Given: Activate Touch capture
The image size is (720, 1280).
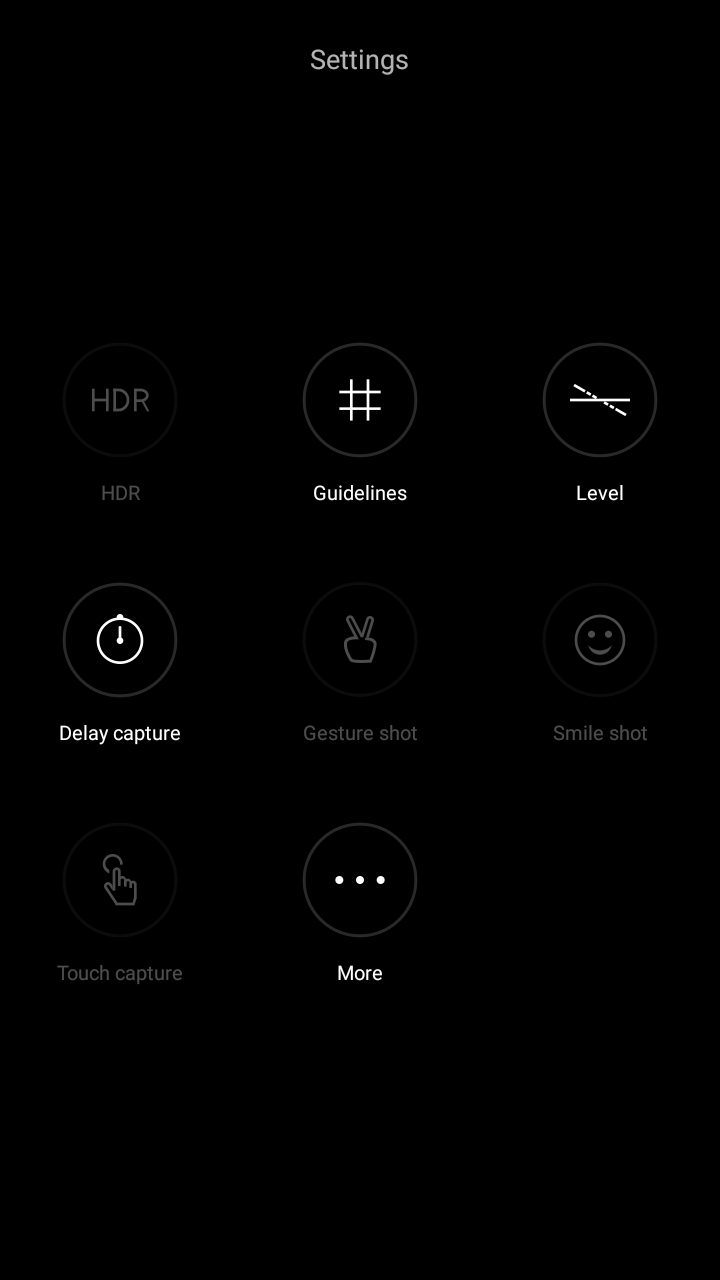Looking at the screenshot, I should [120, 880].
